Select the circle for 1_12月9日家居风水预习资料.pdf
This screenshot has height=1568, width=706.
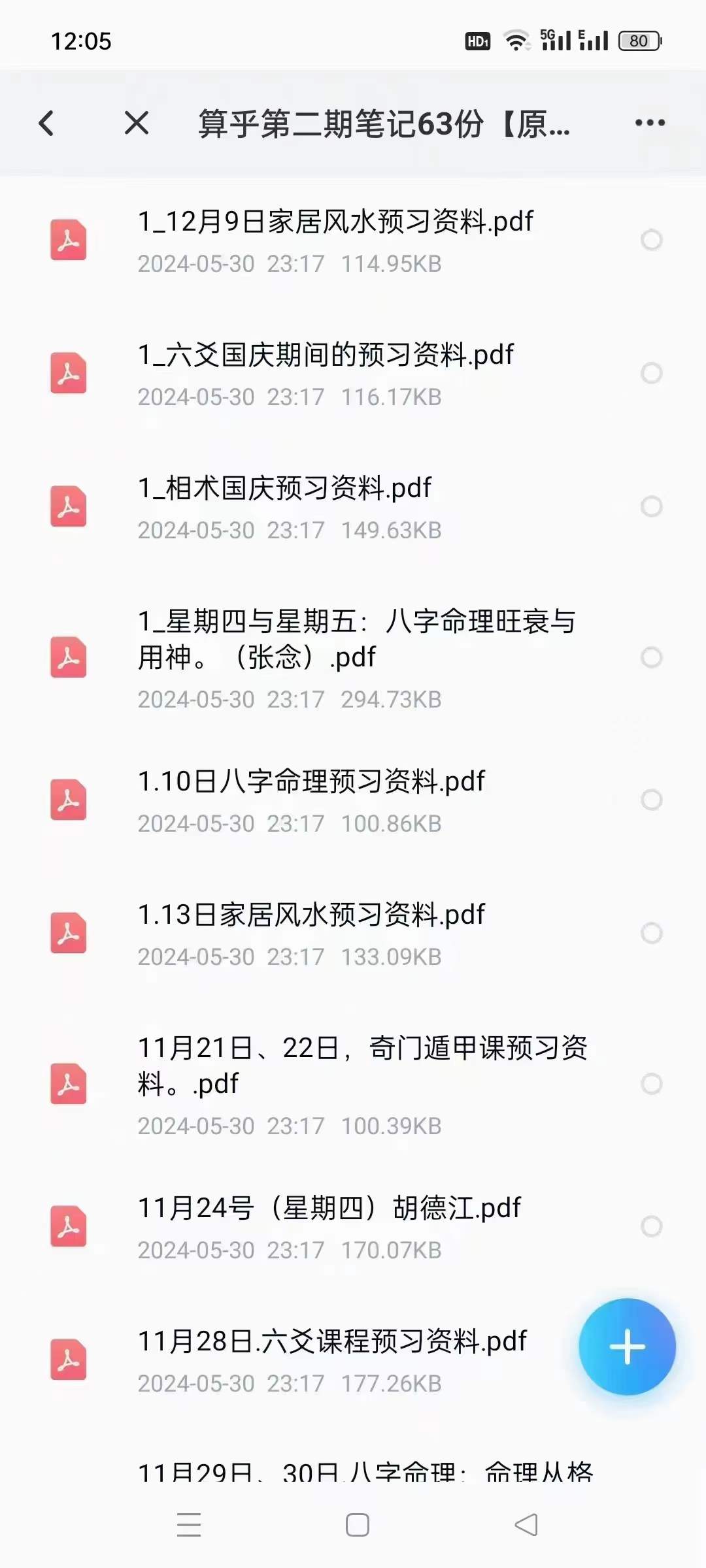(651, 240)
